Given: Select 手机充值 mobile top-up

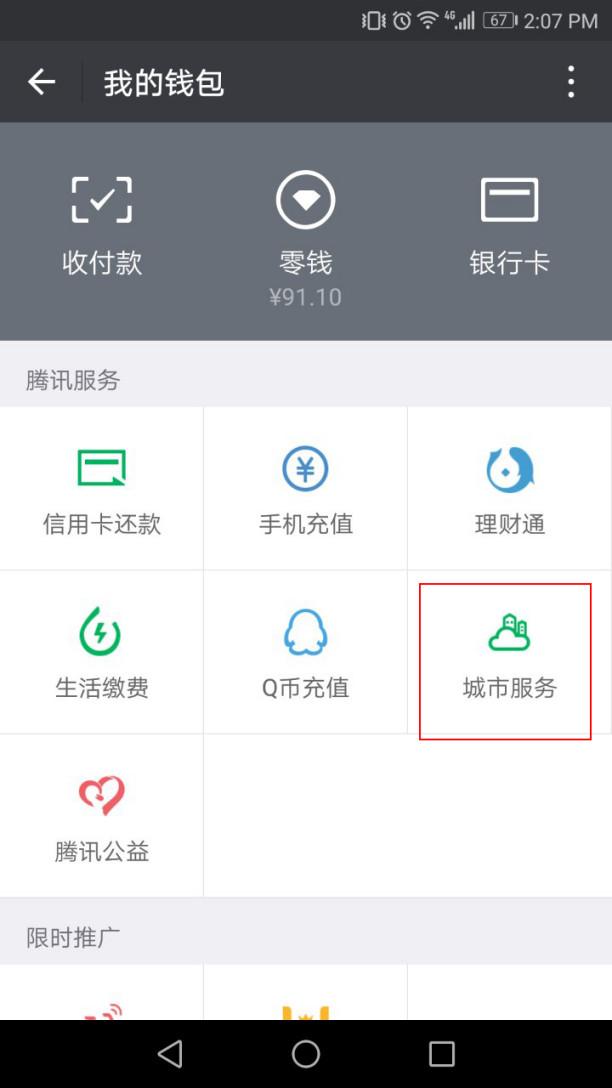Looking at the screenshot, I should pos(305,490).
